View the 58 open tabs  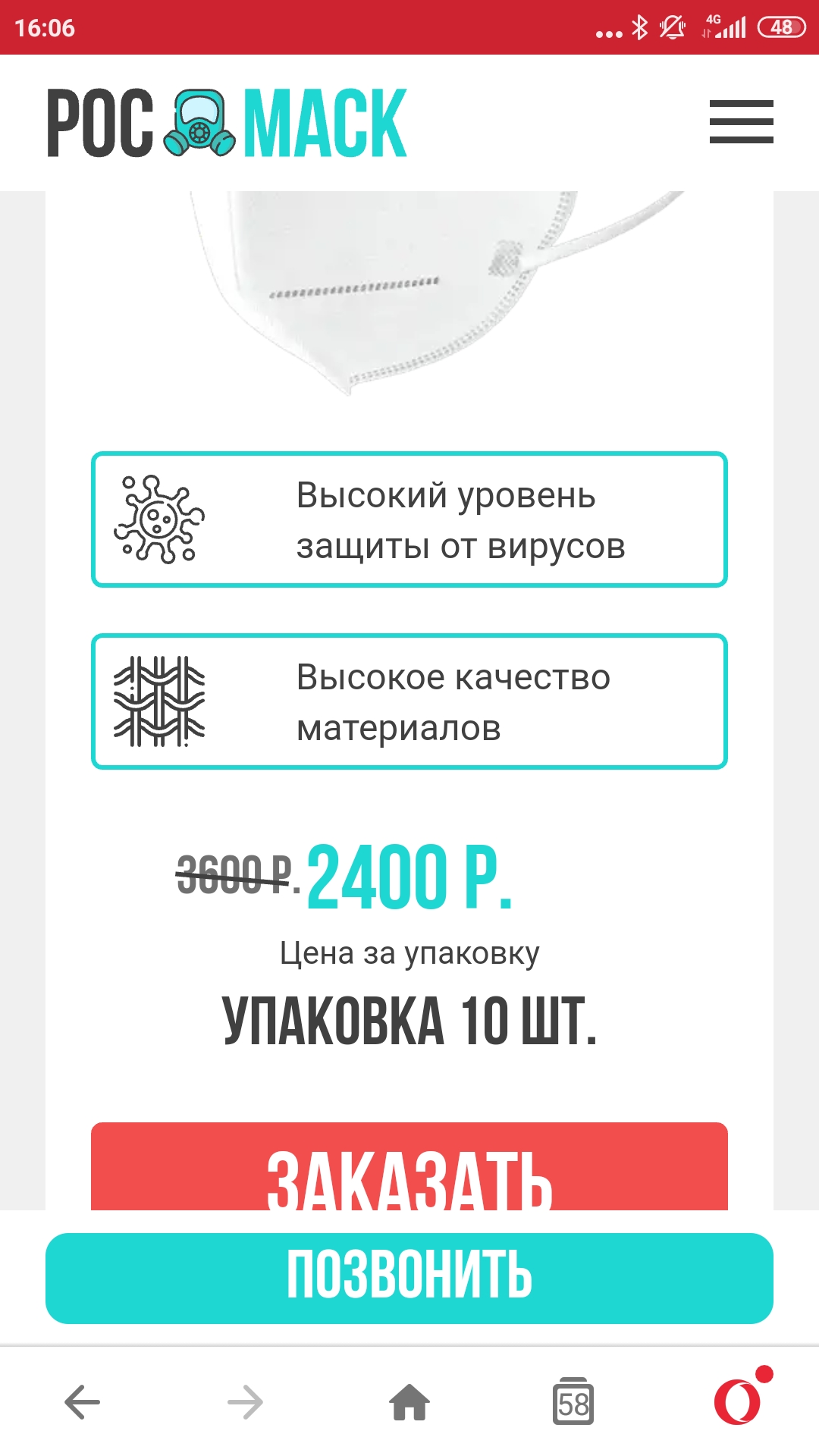coord(573,1402)
